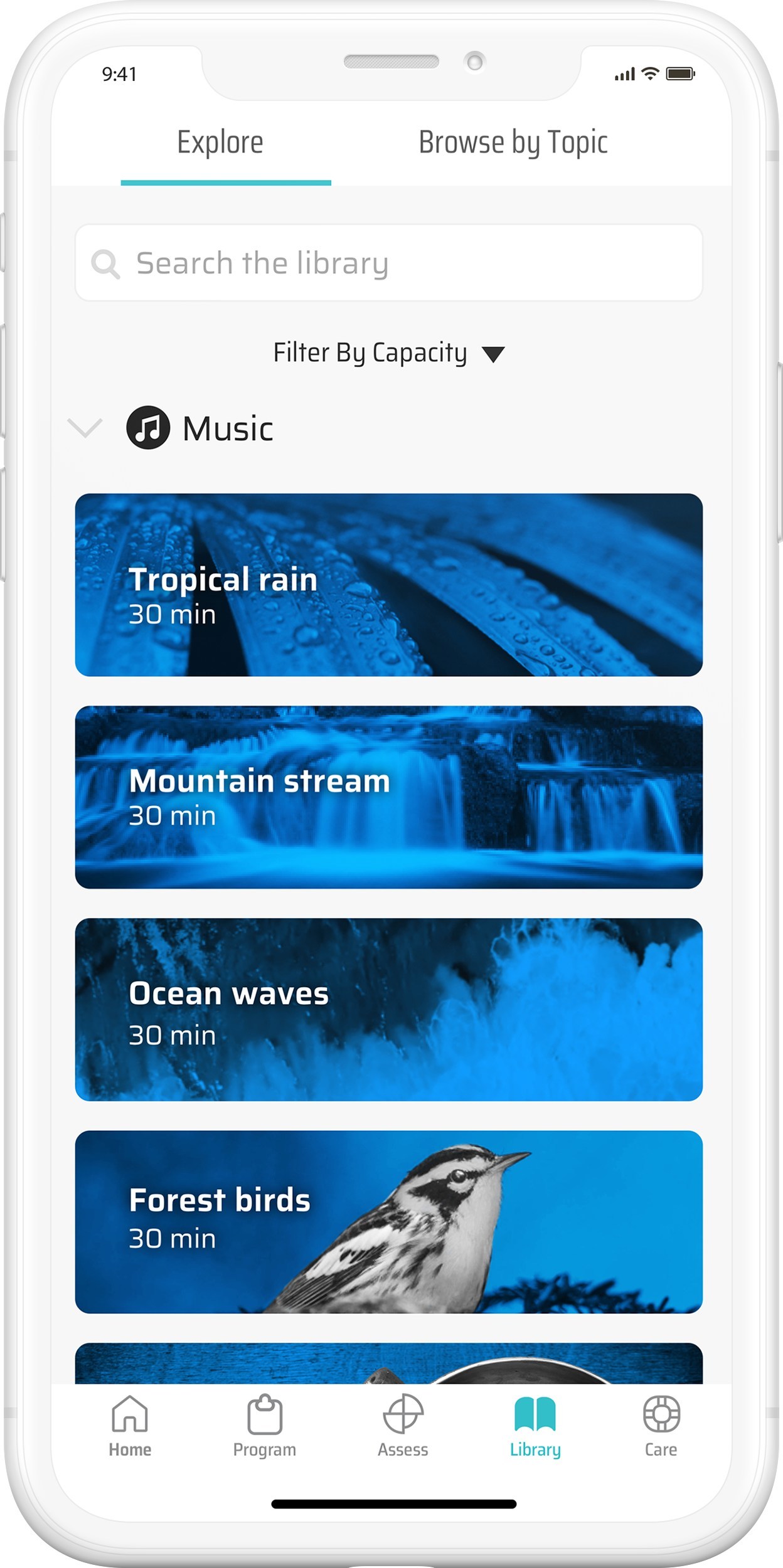
Task: Open the Filter By Capacity dropdown
Action: 388,353
